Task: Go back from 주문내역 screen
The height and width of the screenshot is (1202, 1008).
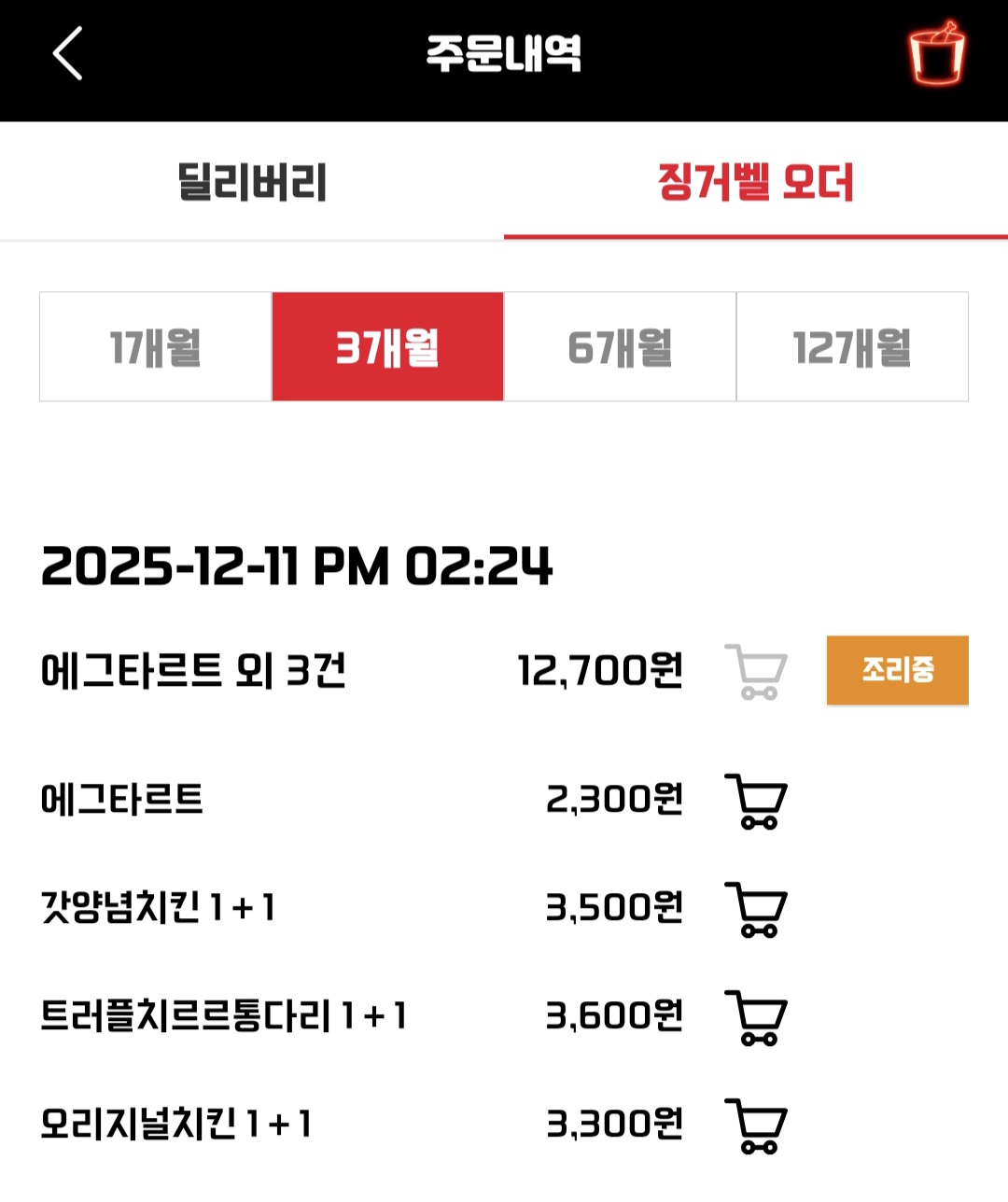Action: click(67, 53)
